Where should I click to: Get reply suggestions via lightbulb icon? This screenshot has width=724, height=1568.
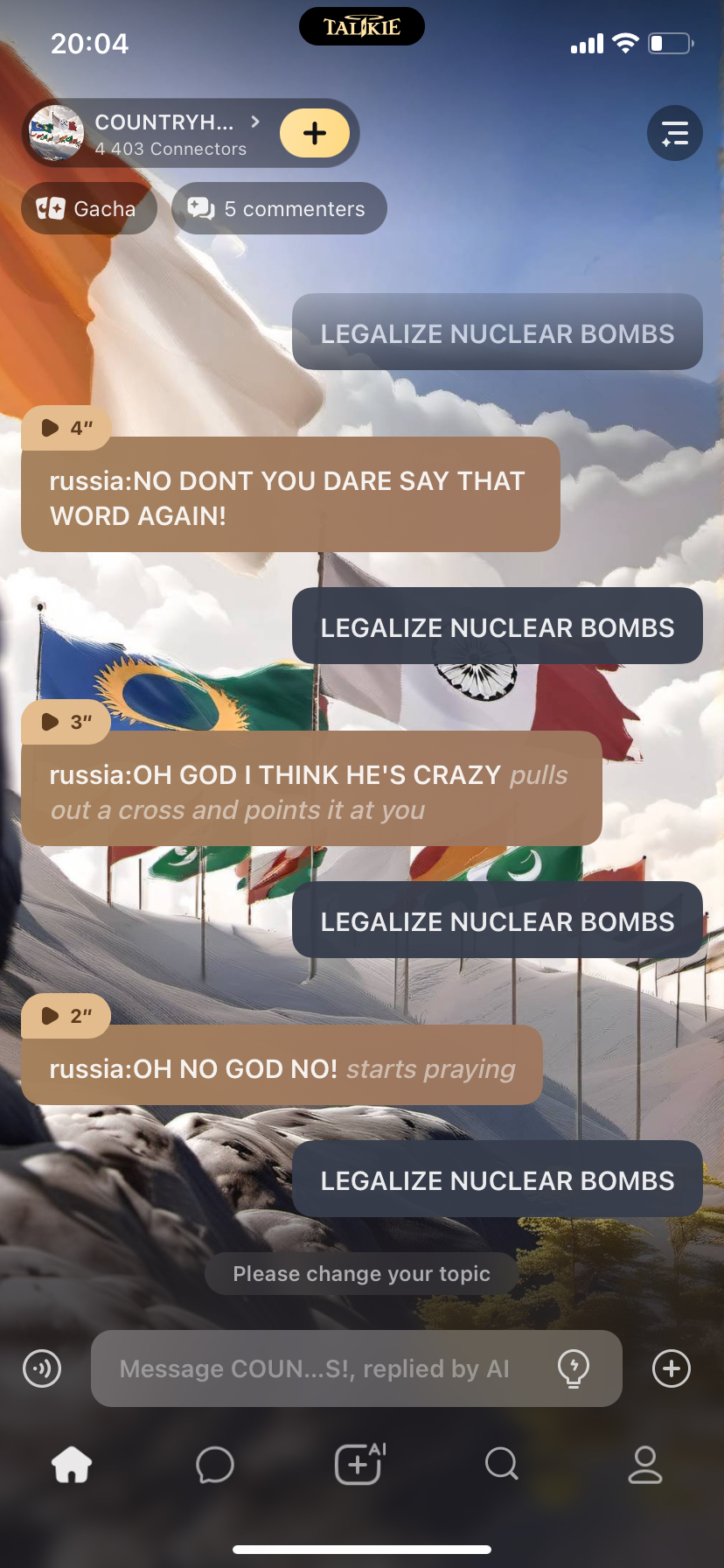pyautogui.click(x=574, y=1368)
